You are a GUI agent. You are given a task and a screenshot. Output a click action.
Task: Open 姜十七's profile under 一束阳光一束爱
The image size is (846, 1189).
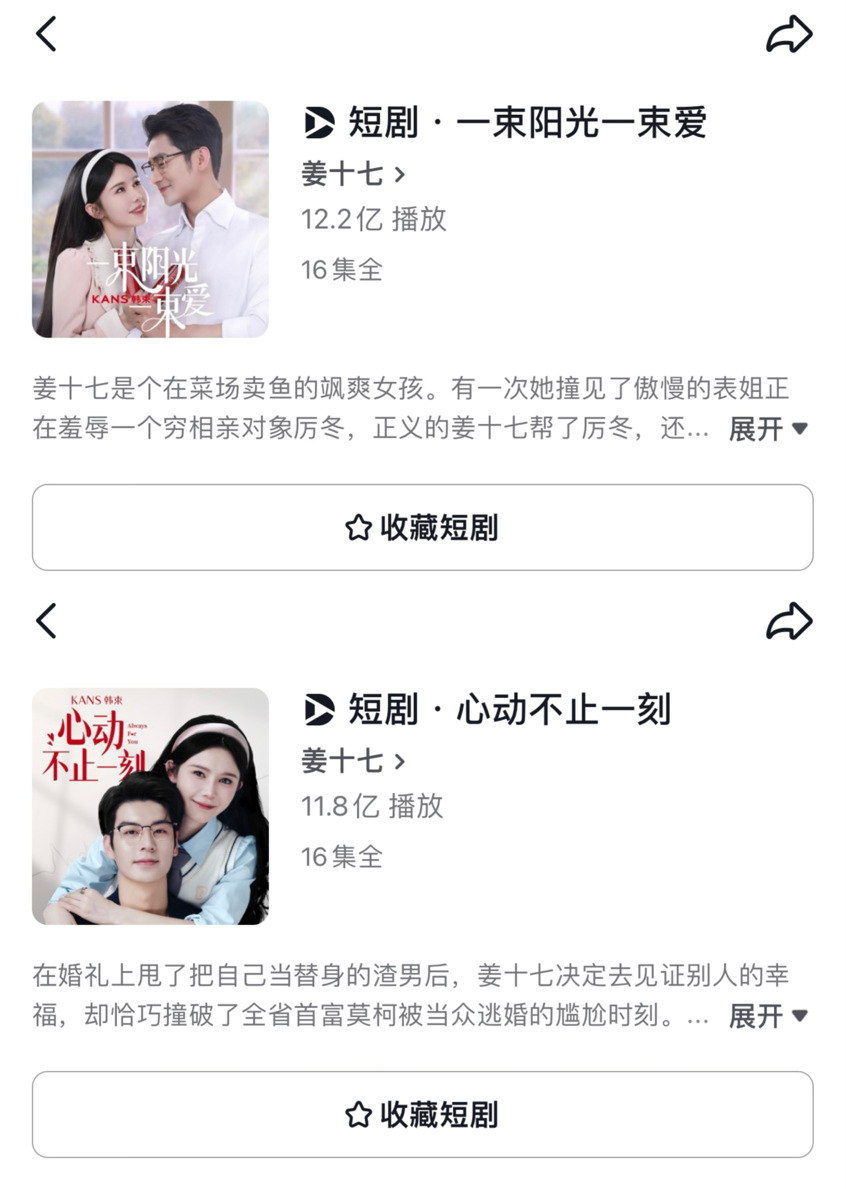(x=353, y=174)
